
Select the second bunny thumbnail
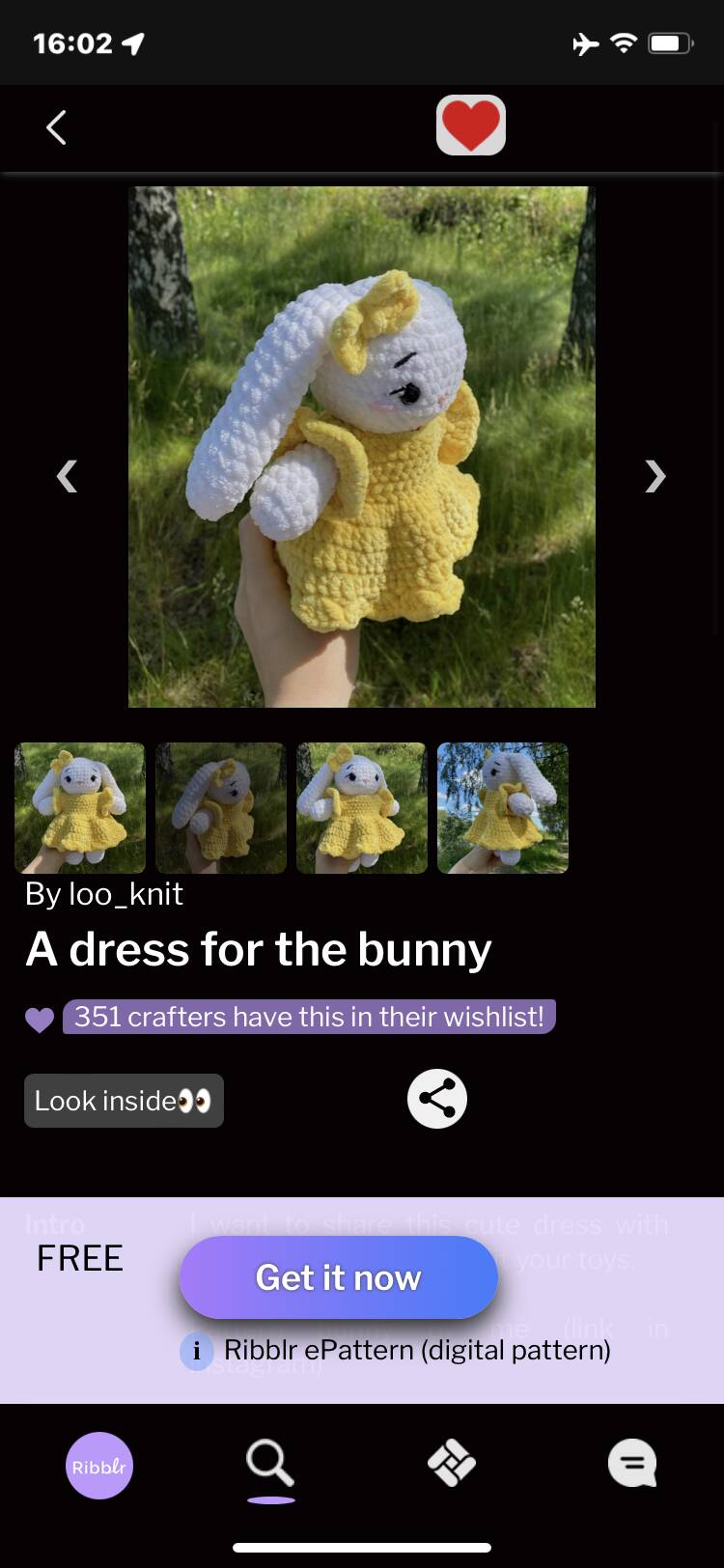(221, 808)
